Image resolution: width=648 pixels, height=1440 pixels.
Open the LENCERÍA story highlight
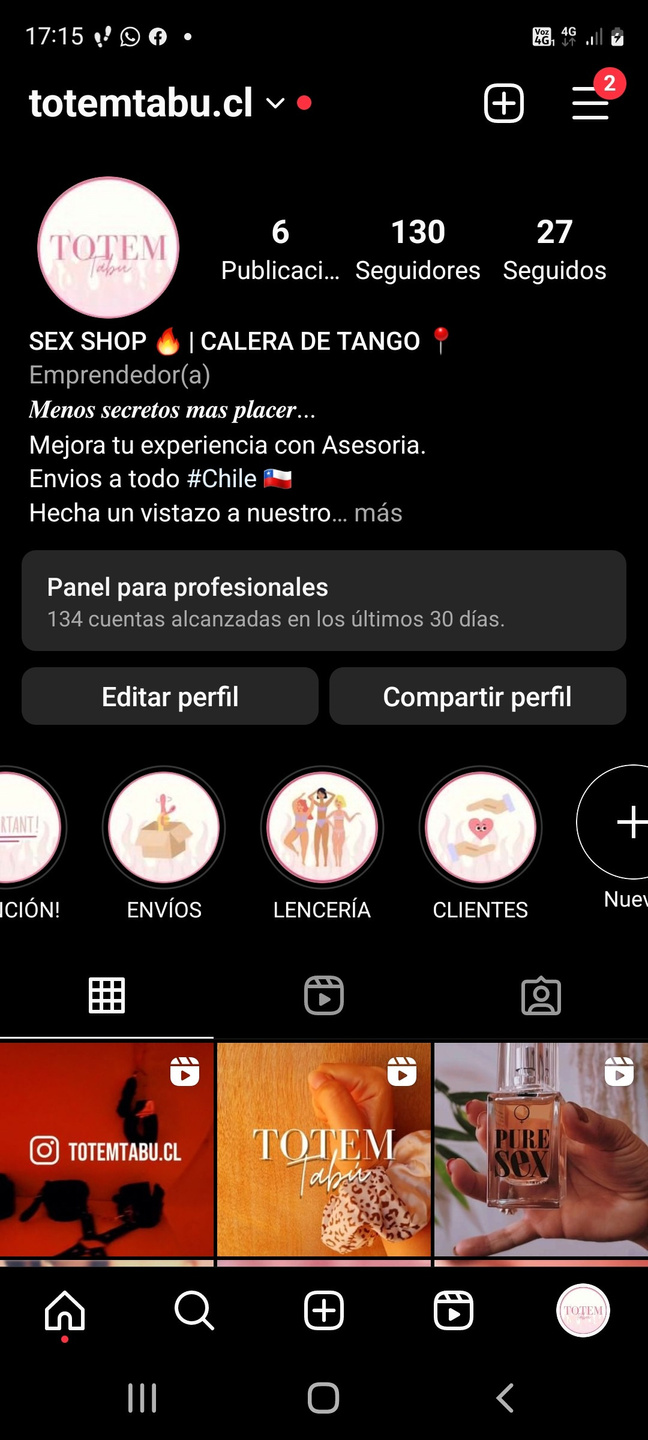click(x=322, y=828)
